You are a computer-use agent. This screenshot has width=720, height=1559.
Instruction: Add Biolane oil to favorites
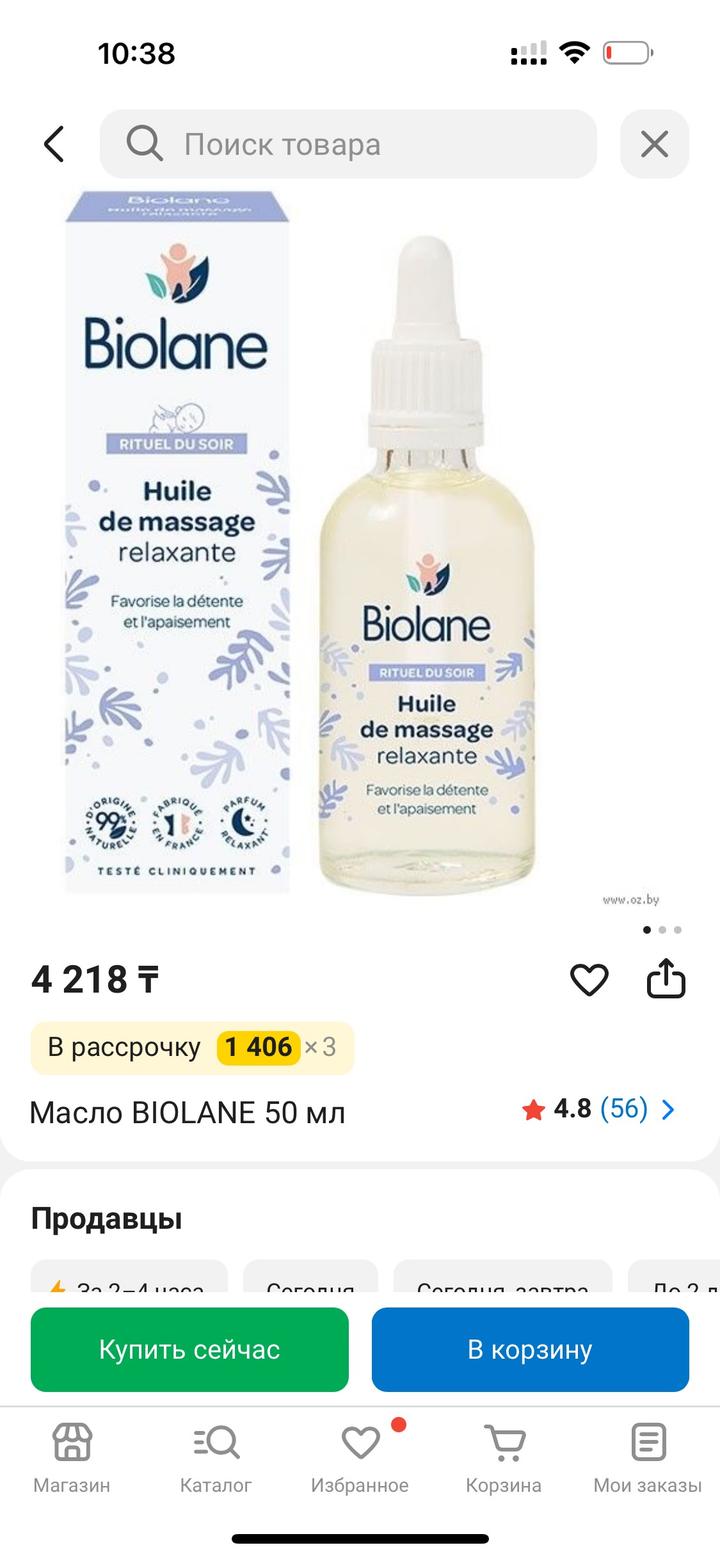point(589,980)
